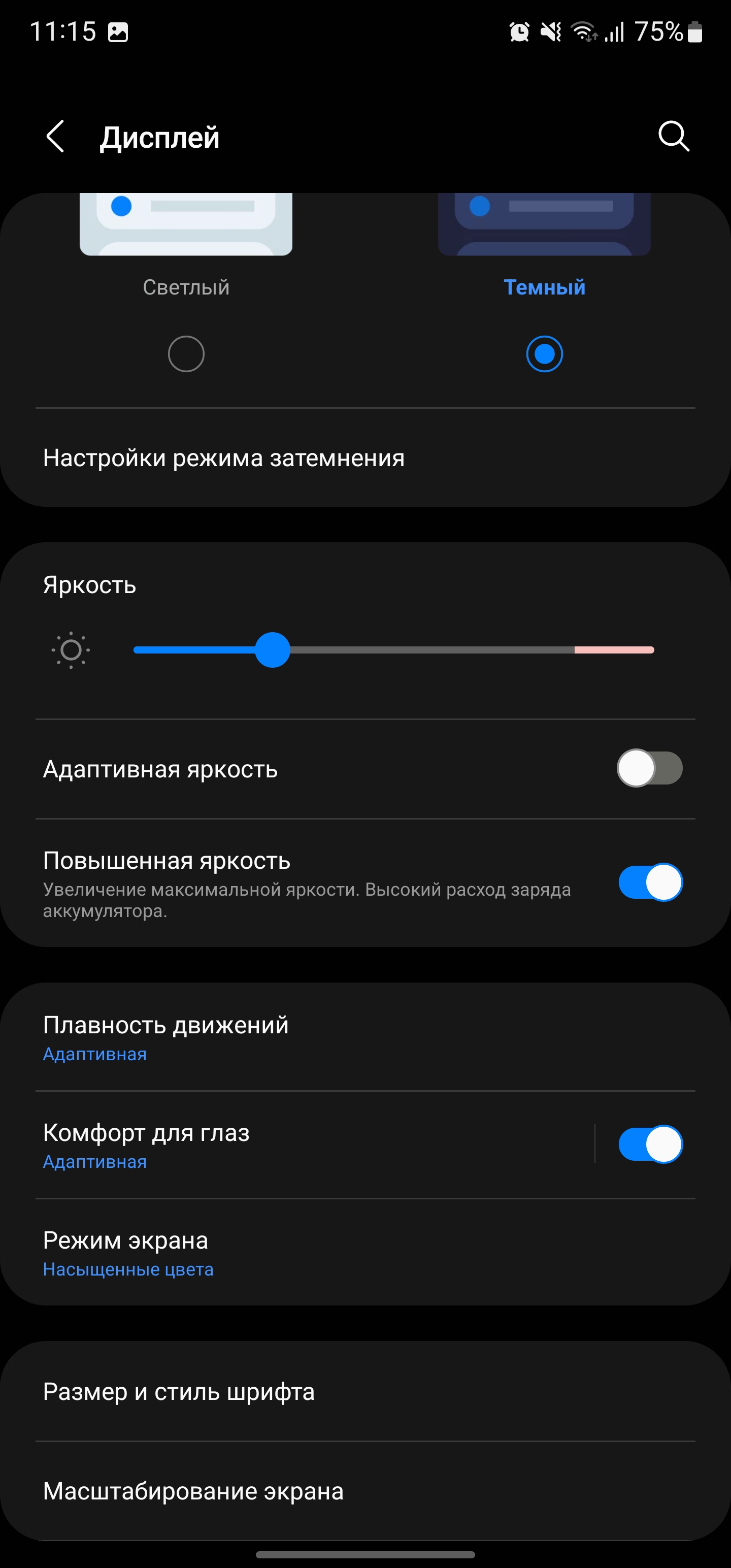Open the search icon in the header
731x1568 pixels.
[674, 136]
